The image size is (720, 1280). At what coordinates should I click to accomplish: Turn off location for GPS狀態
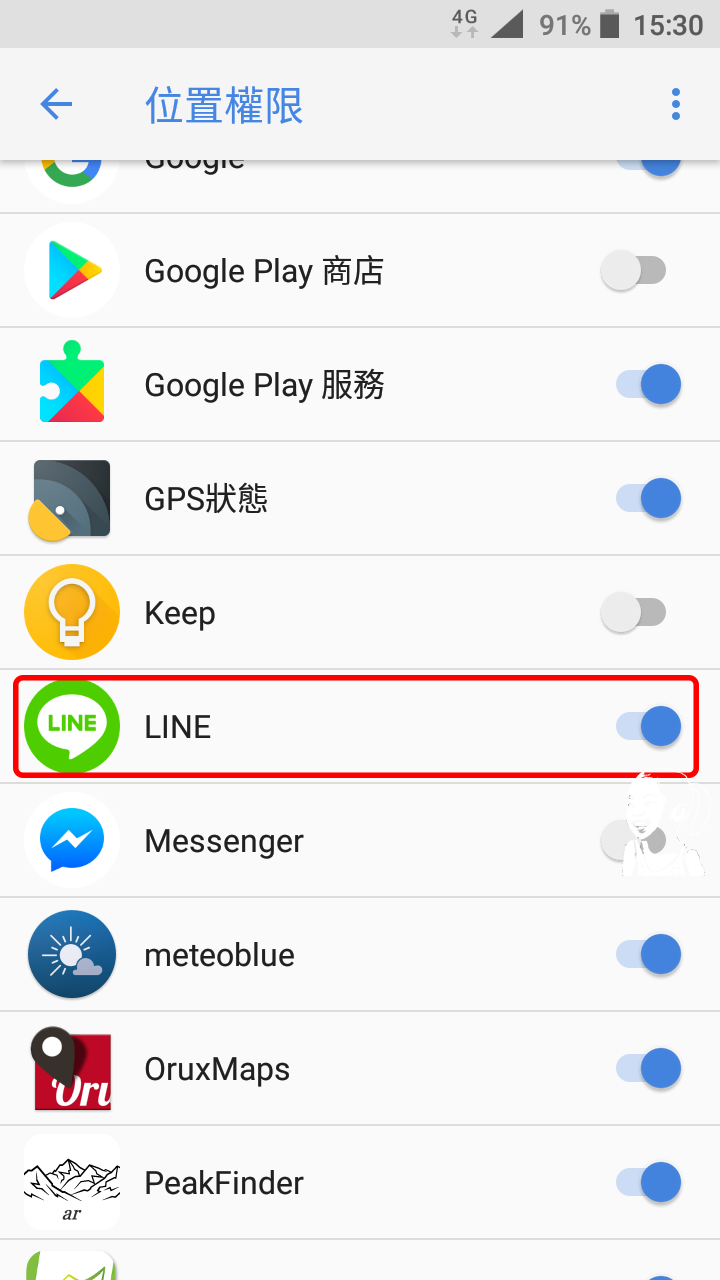point(648,499)
